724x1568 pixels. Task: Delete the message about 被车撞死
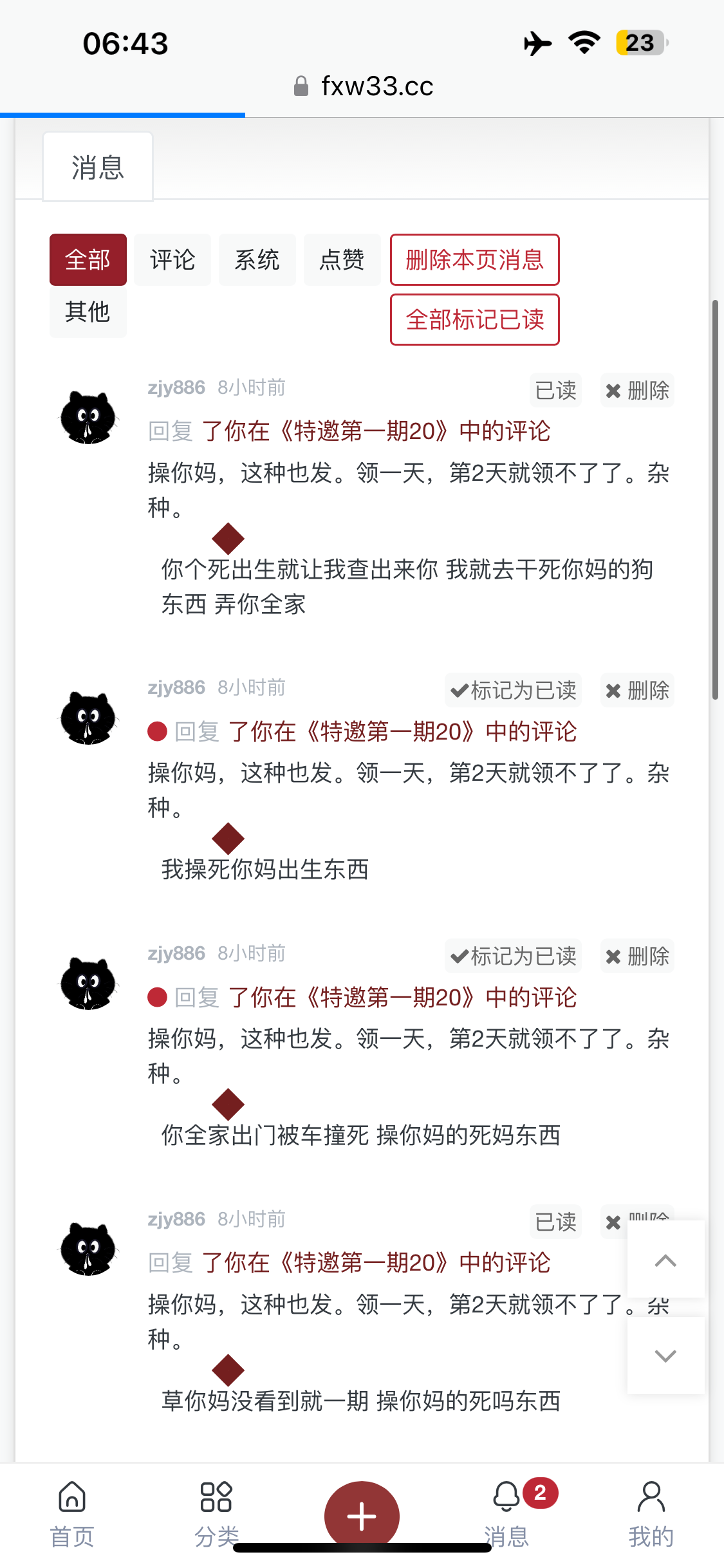[x=637, y=956]
